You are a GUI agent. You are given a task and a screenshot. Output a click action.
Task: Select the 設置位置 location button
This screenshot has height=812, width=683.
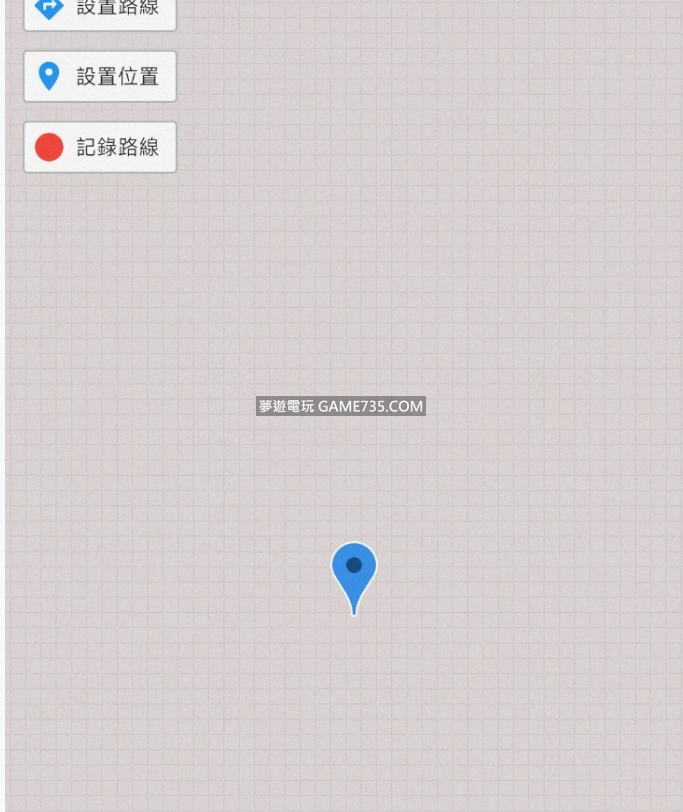click(x=100, y=77)
